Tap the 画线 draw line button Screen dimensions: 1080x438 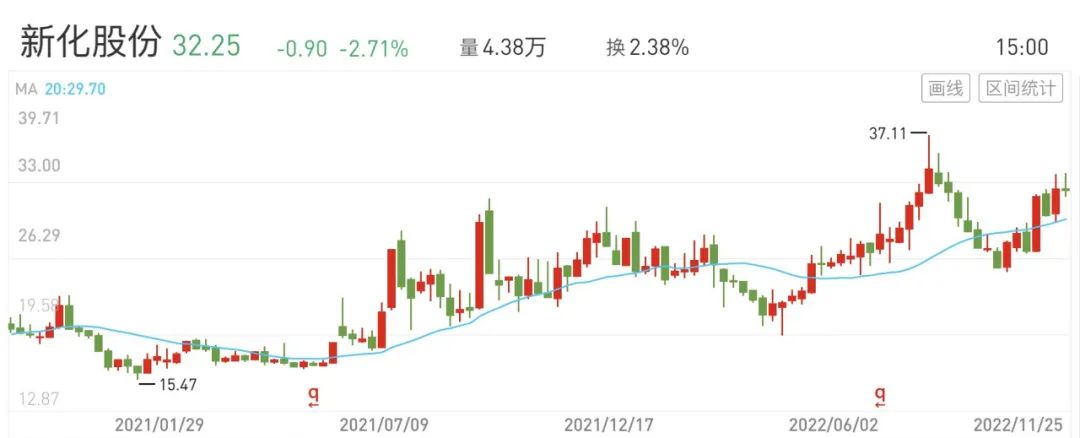(946, 89)
